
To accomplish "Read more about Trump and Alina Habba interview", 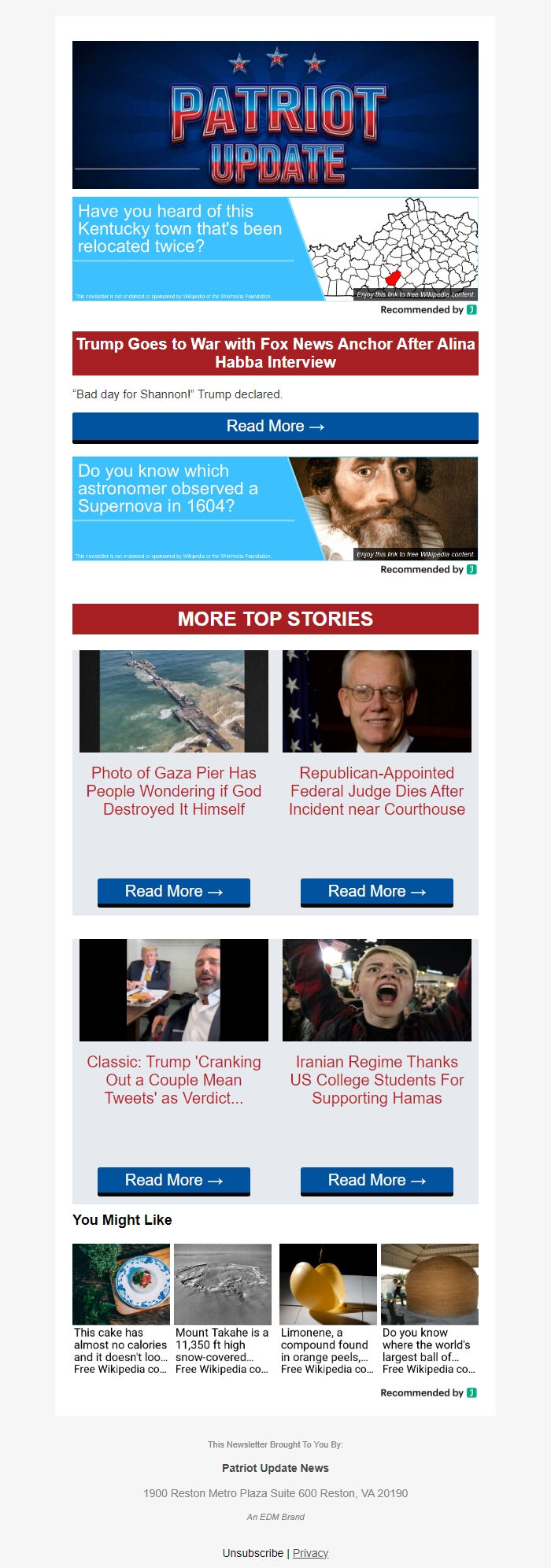I will tap(275, 427).
